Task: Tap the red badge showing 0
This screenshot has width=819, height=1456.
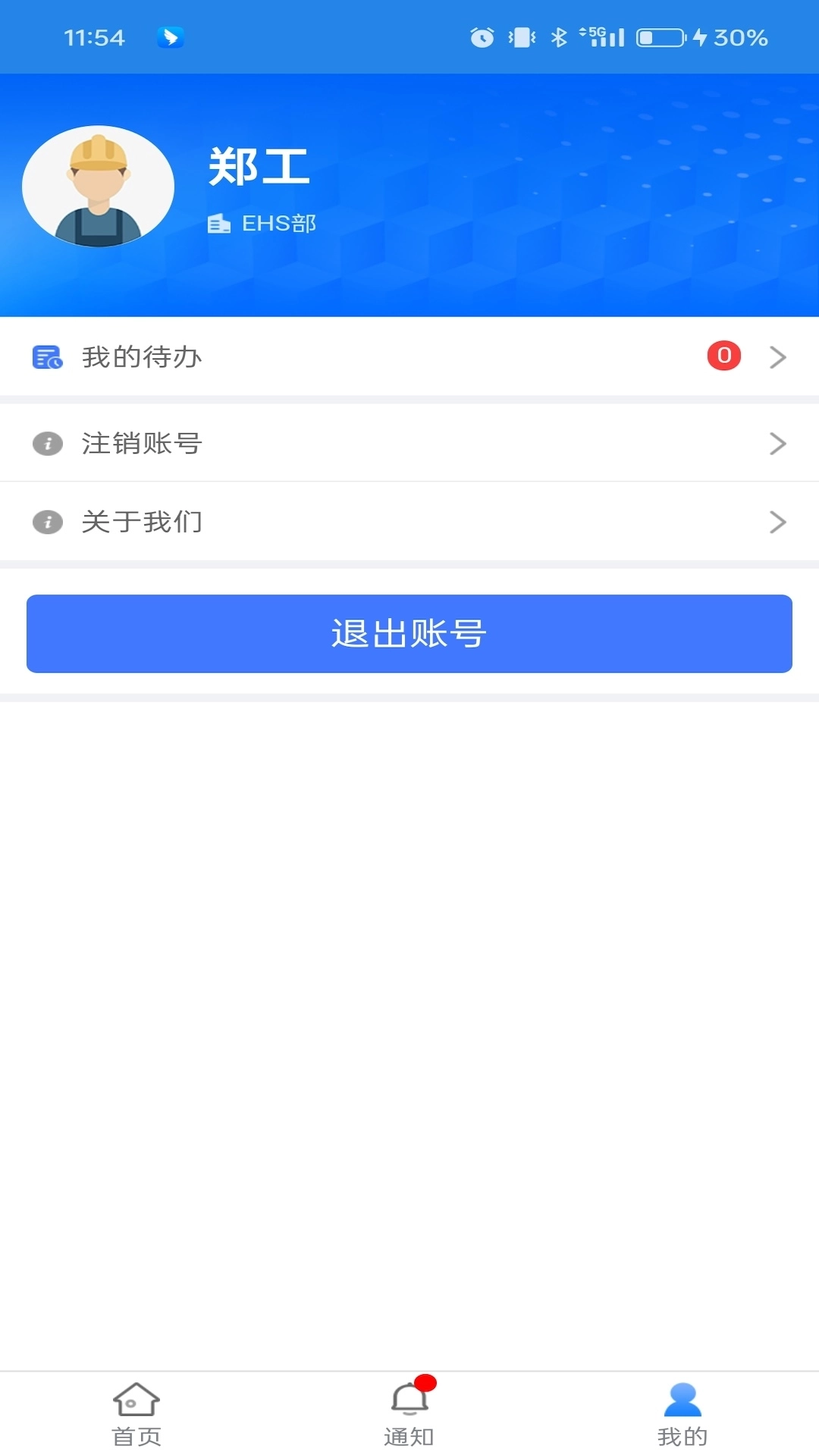Action: 723,356
